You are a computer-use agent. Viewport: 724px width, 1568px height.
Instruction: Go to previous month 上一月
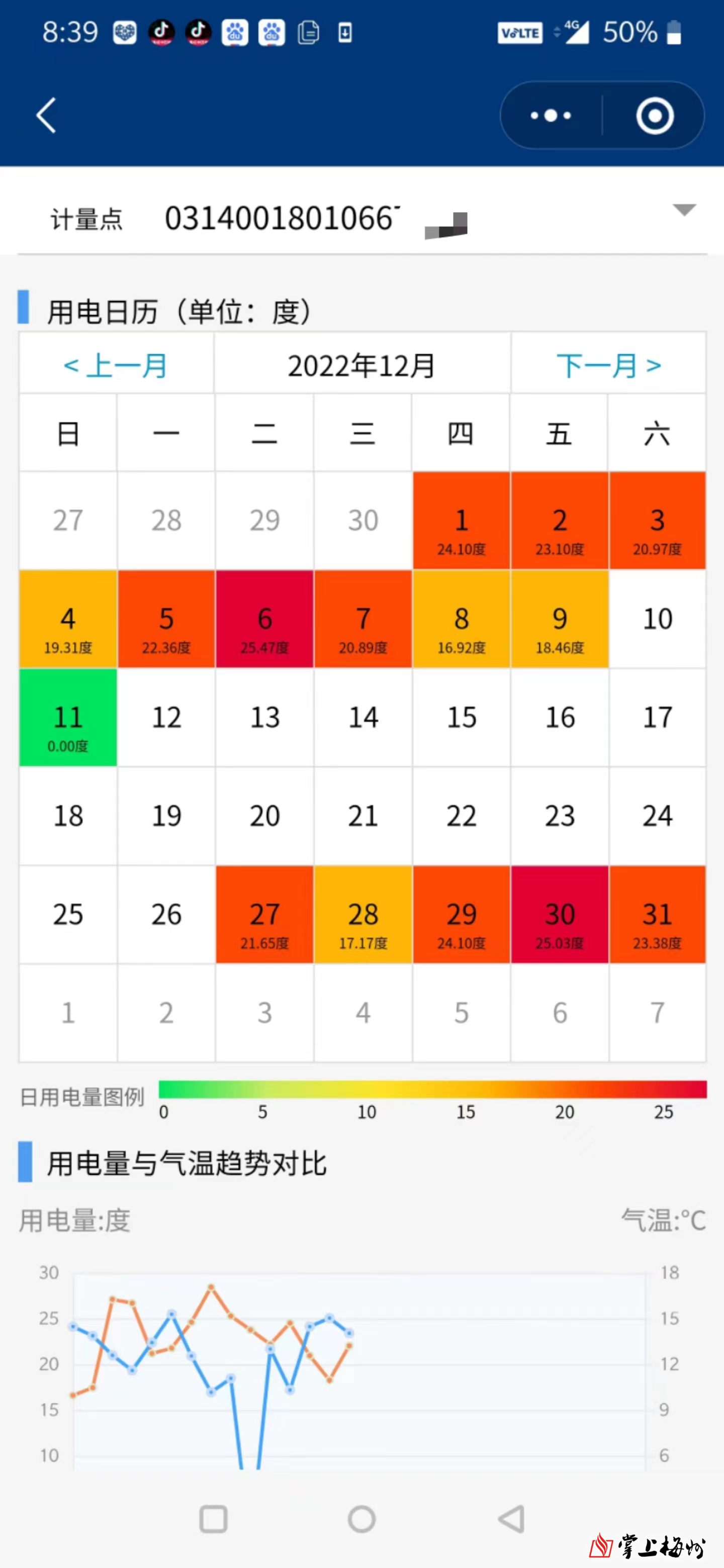click(x=116, y=365)
